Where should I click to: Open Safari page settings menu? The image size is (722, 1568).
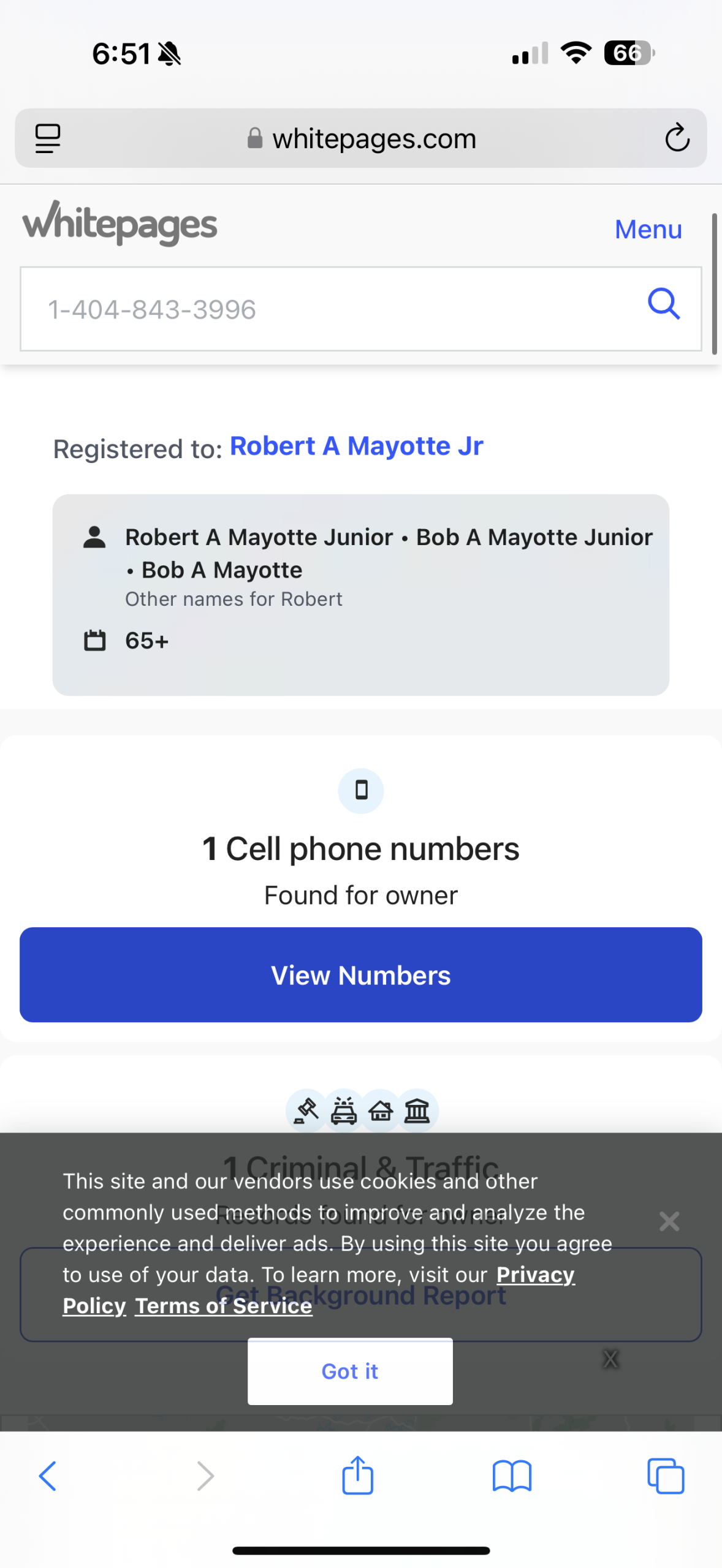click(48, 138)
